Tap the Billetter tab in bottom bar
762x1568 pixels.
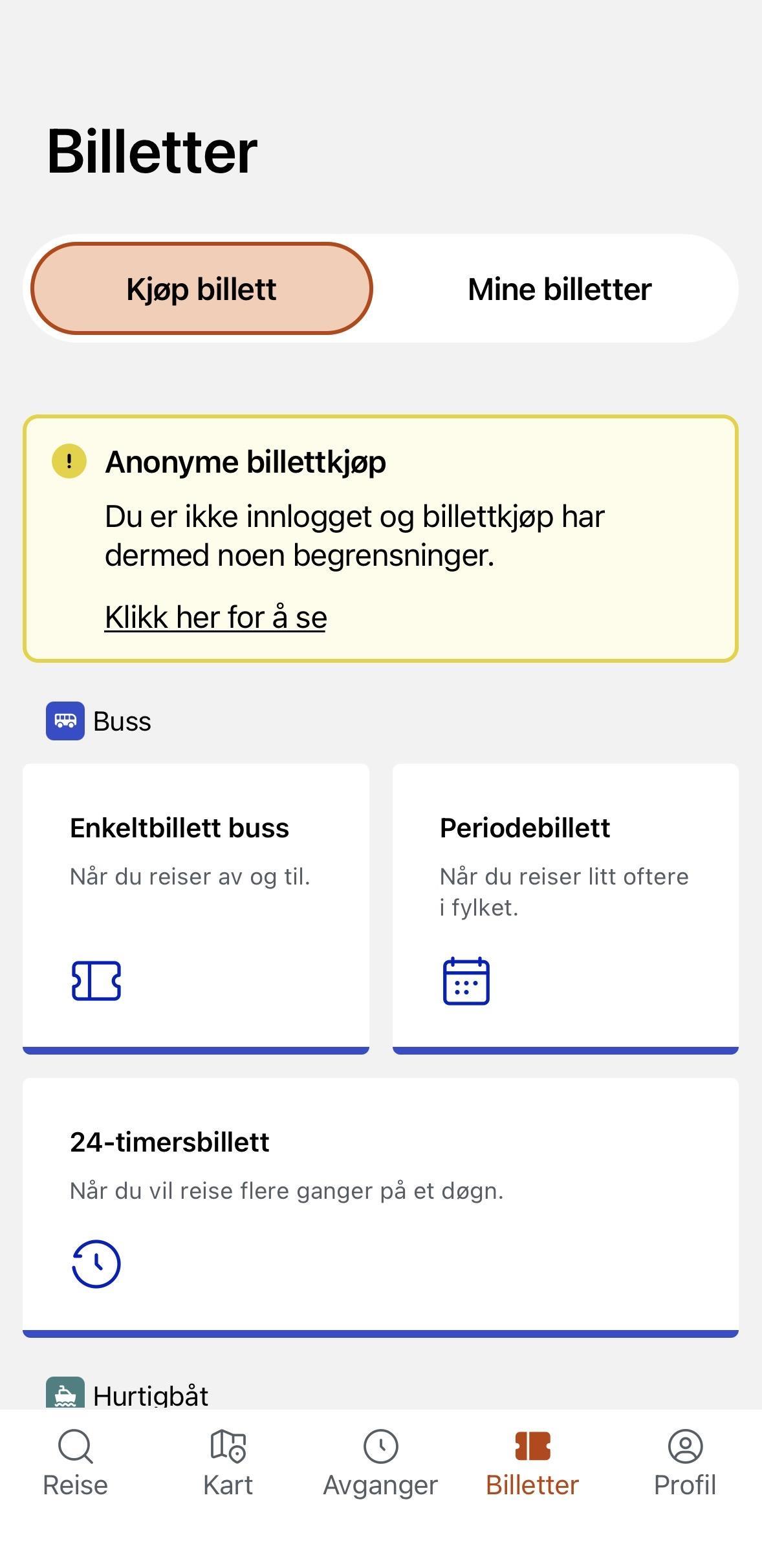(532, 1464)
